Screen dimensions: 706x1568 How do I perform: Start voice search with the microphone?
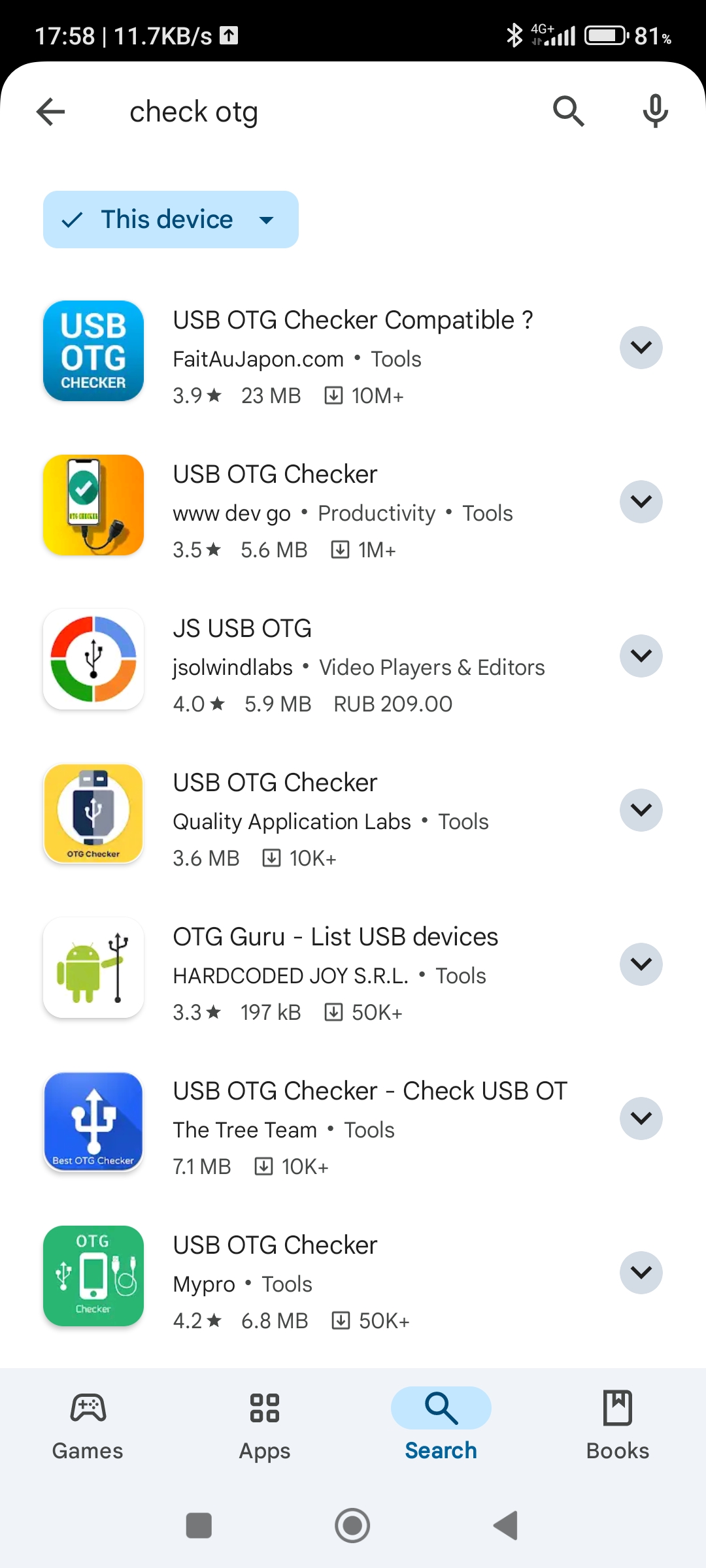(655, 112)
